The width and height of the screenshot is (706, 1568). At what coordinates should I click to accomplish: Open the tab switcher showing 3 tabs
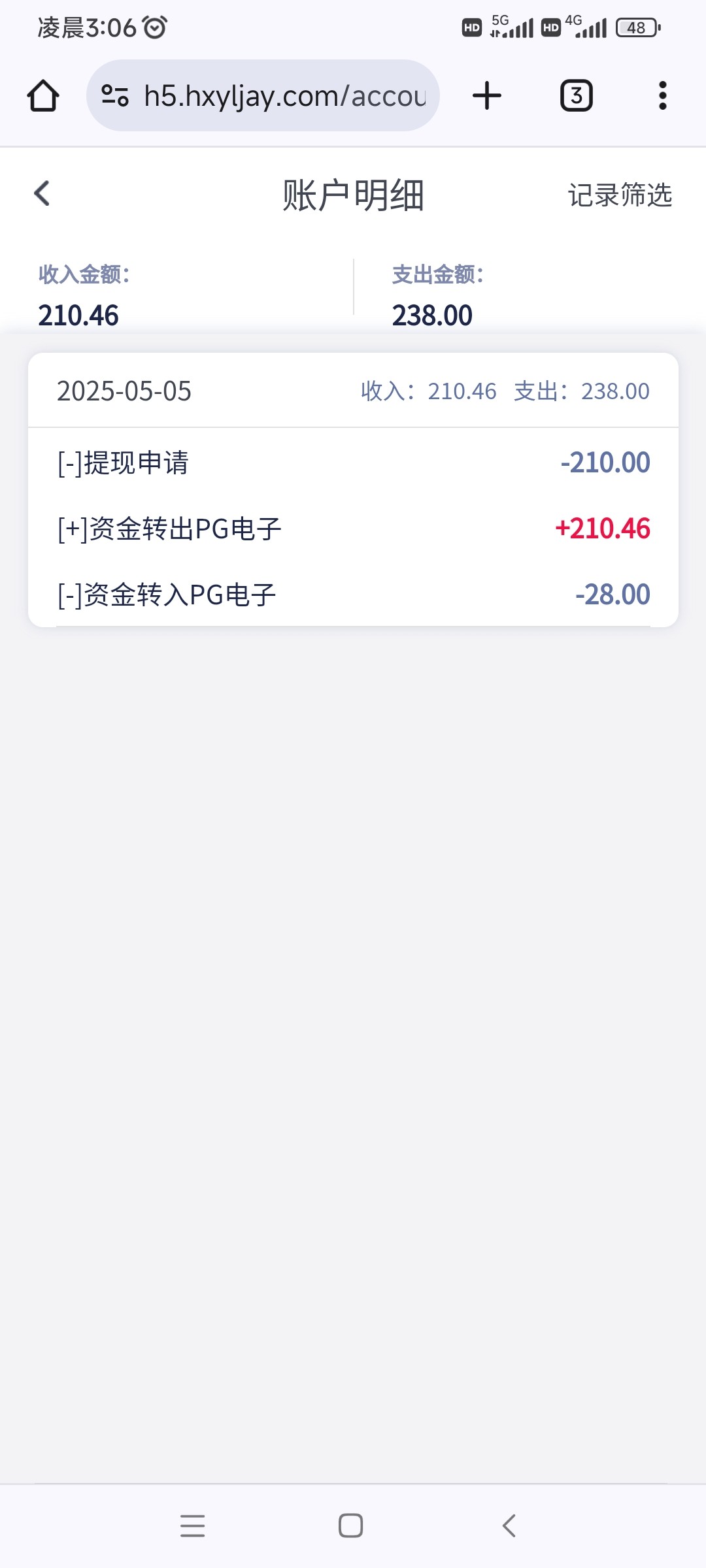577,96
